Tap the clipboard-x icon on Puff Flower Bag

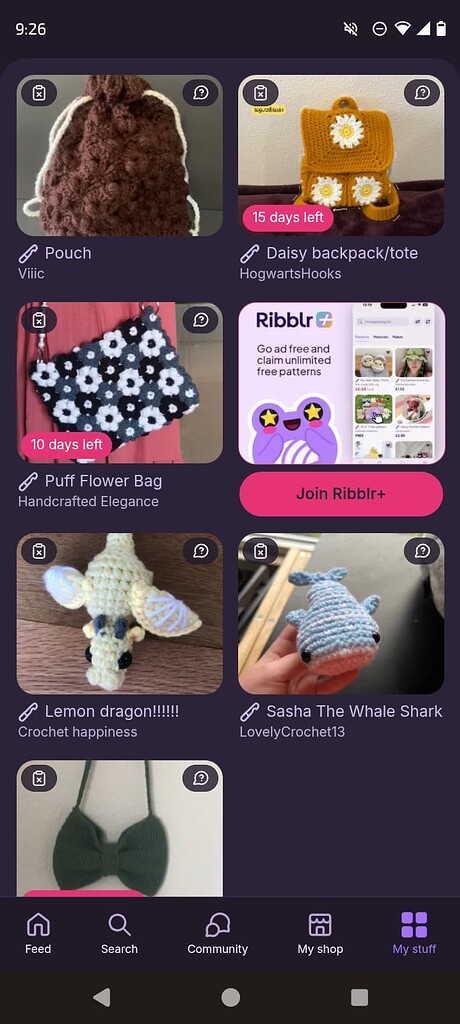[x=39, y=319]
